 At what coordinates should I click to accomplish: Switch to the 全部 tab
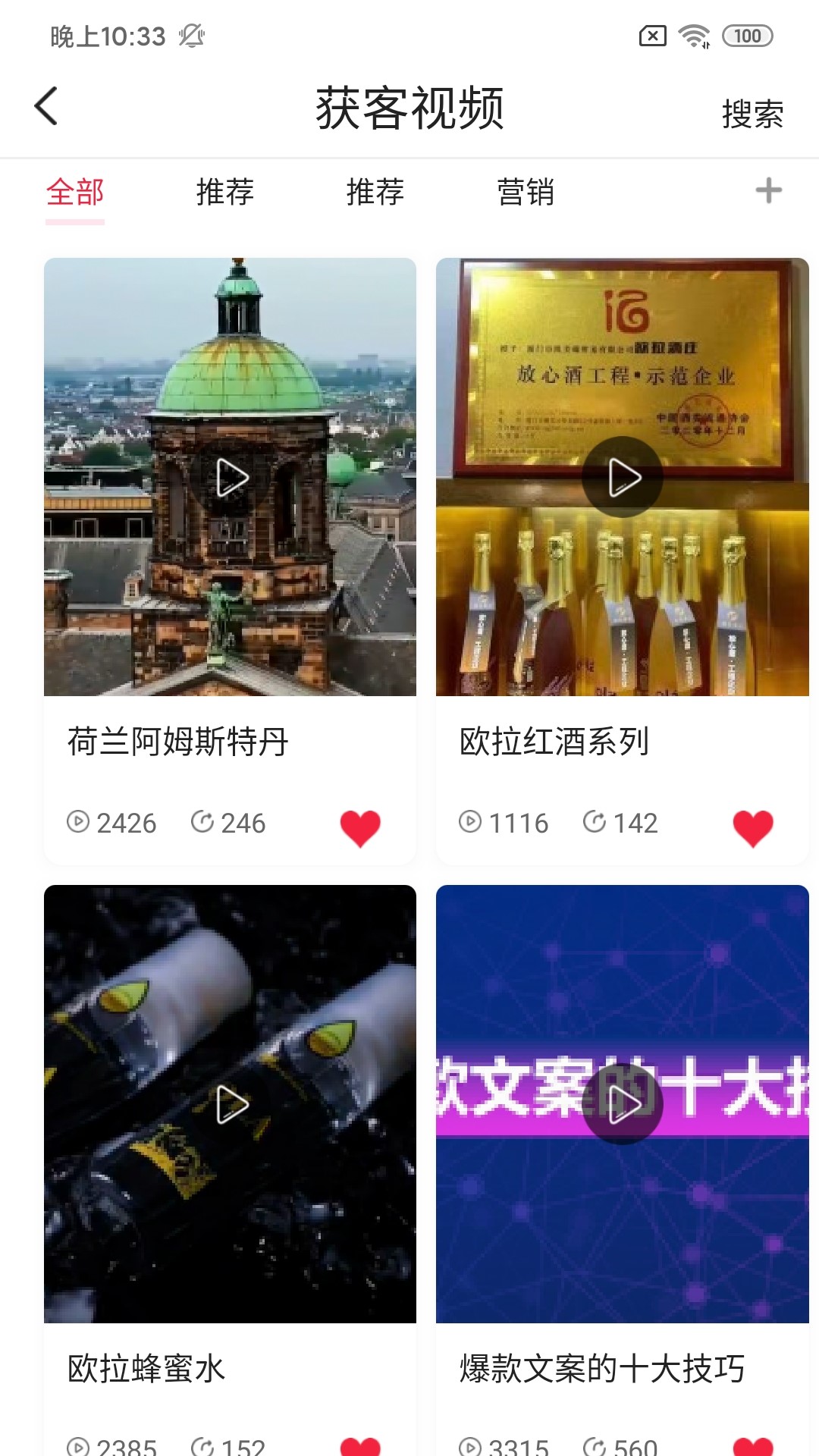pos(75,193)
